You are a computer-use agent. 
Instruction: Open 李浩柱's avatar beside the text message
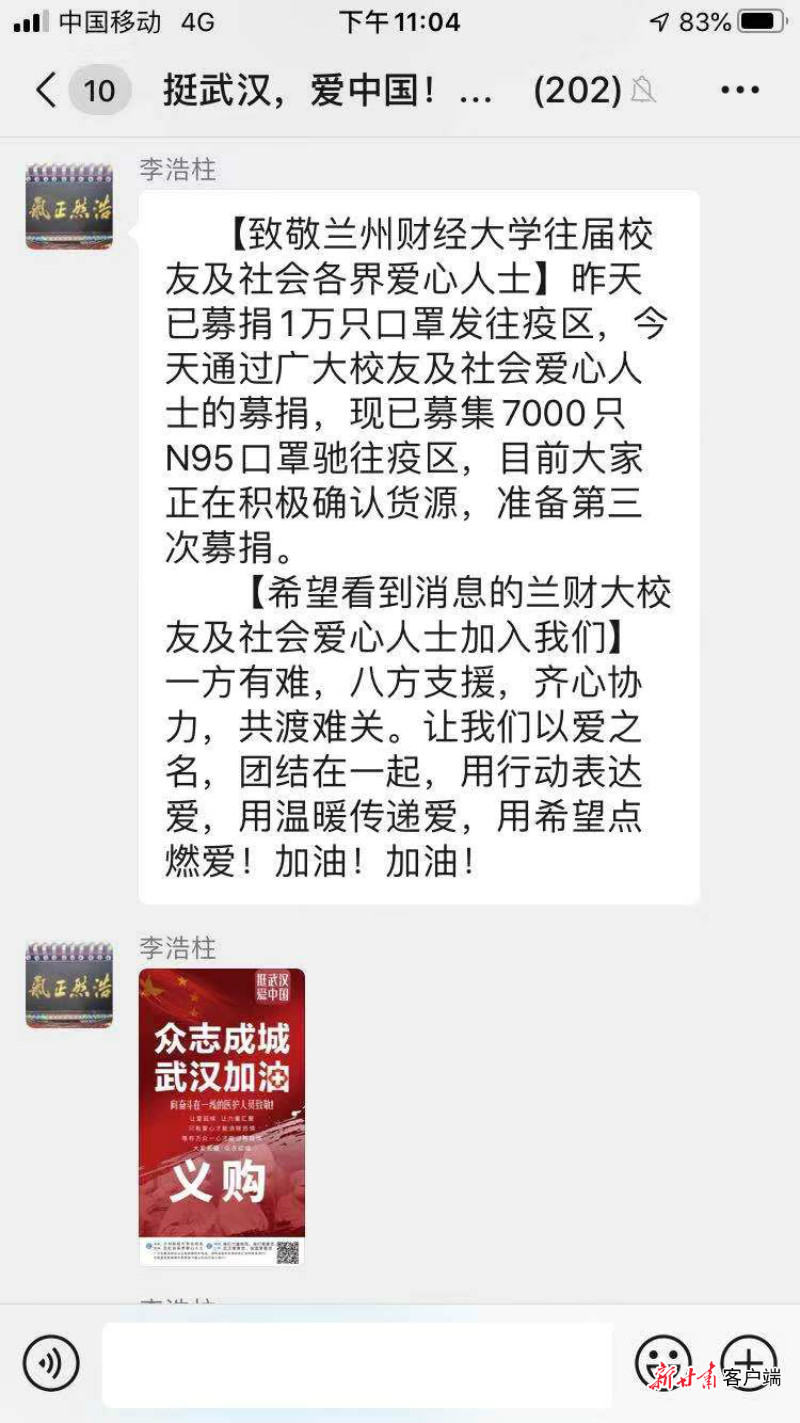point(69,207)
